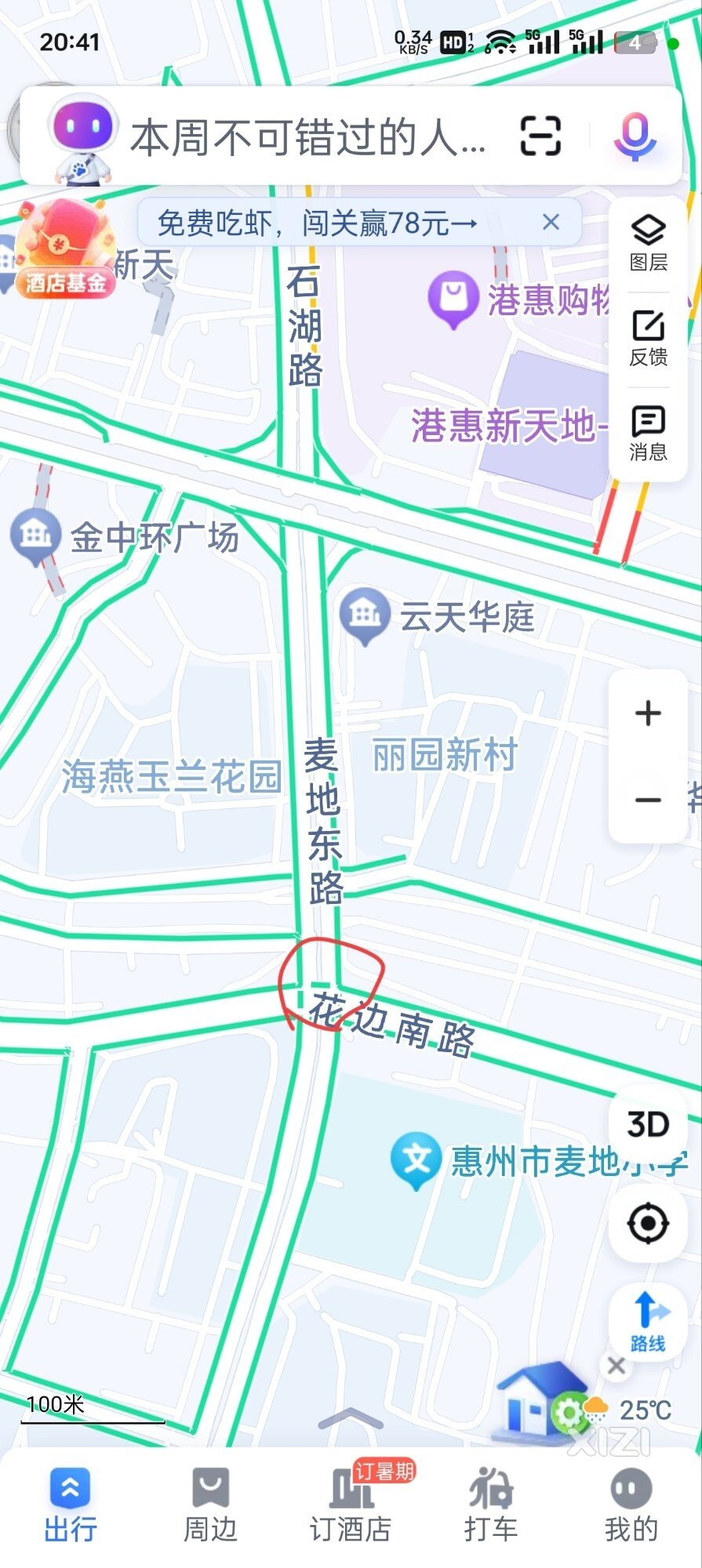This screenshot has height=1568, width=702.
Task: Open the 图层 layers panel
Action: (x=649, y=242)
